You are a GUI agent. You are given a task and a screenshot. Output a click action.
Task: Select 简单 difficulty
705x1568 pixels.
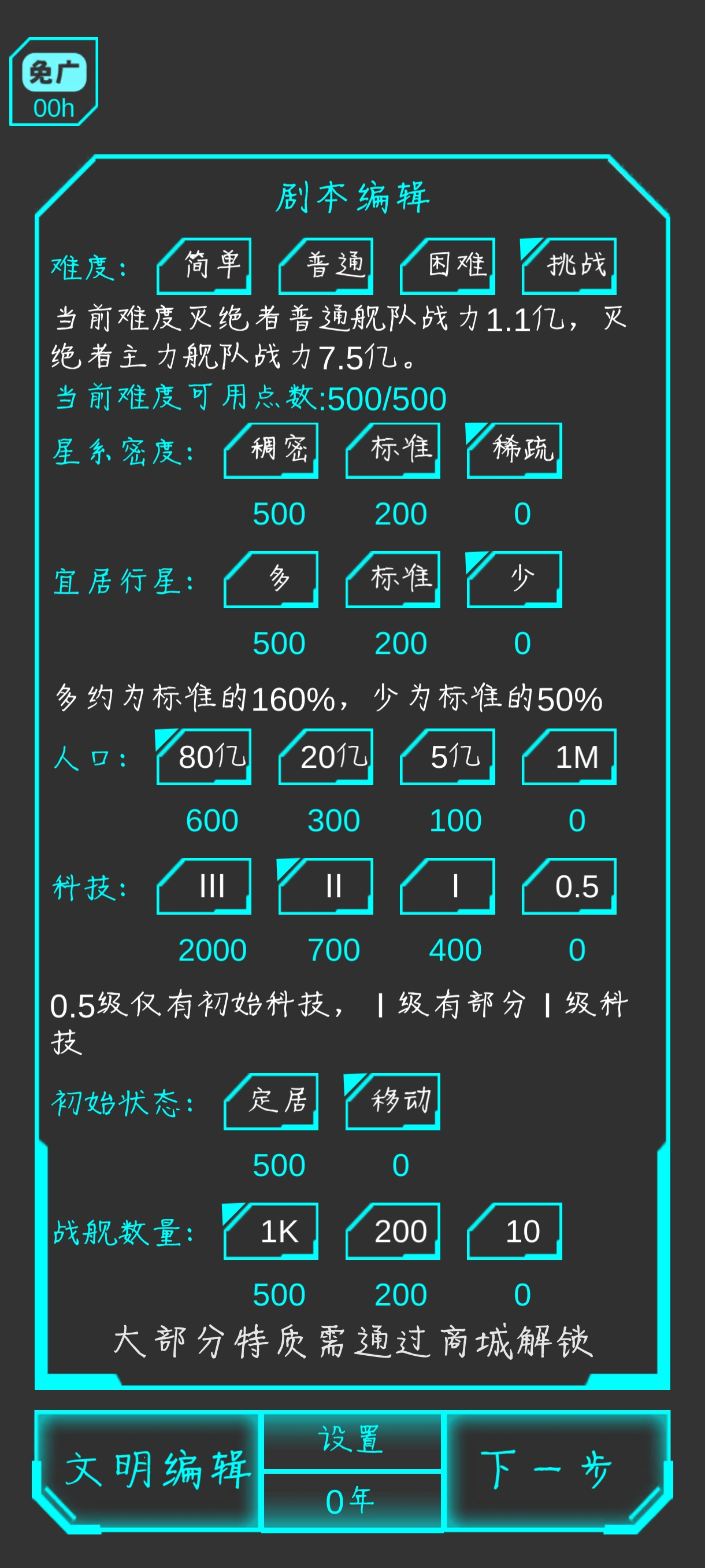click(205, 266)
